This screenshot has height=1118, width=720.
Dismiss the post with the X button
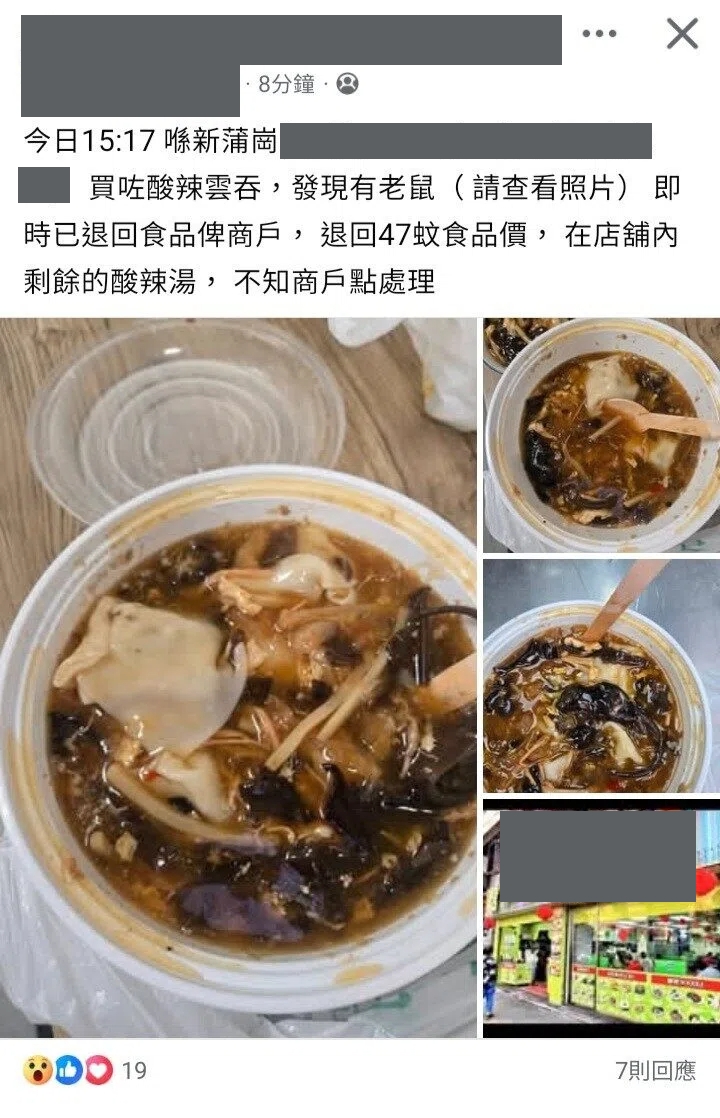pos(682,34)
